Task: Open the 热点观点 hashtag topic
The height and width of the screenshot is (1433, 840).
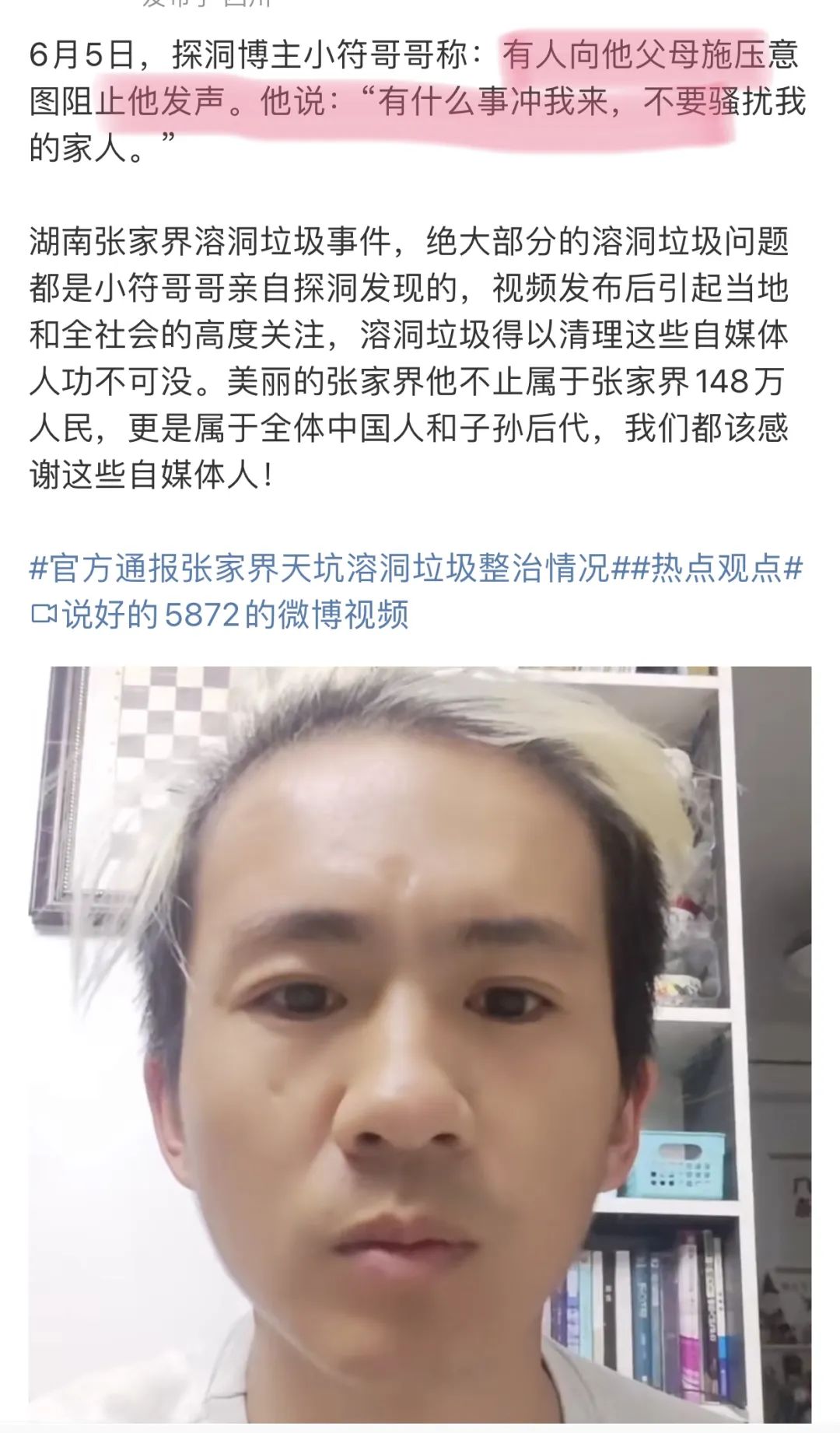Action: [716, 568]
